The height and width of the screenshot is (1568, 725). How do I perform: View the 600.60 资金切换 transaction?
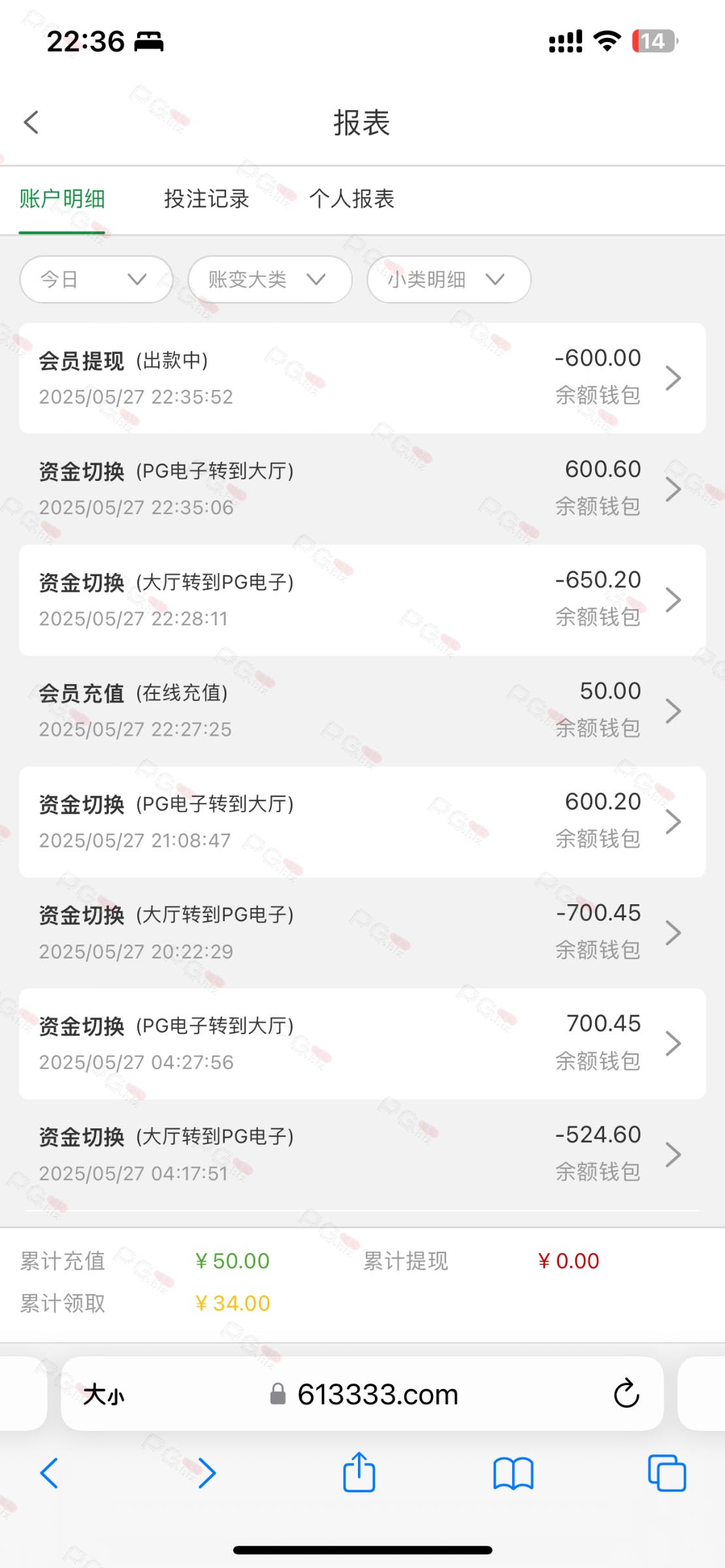(362, 489)
